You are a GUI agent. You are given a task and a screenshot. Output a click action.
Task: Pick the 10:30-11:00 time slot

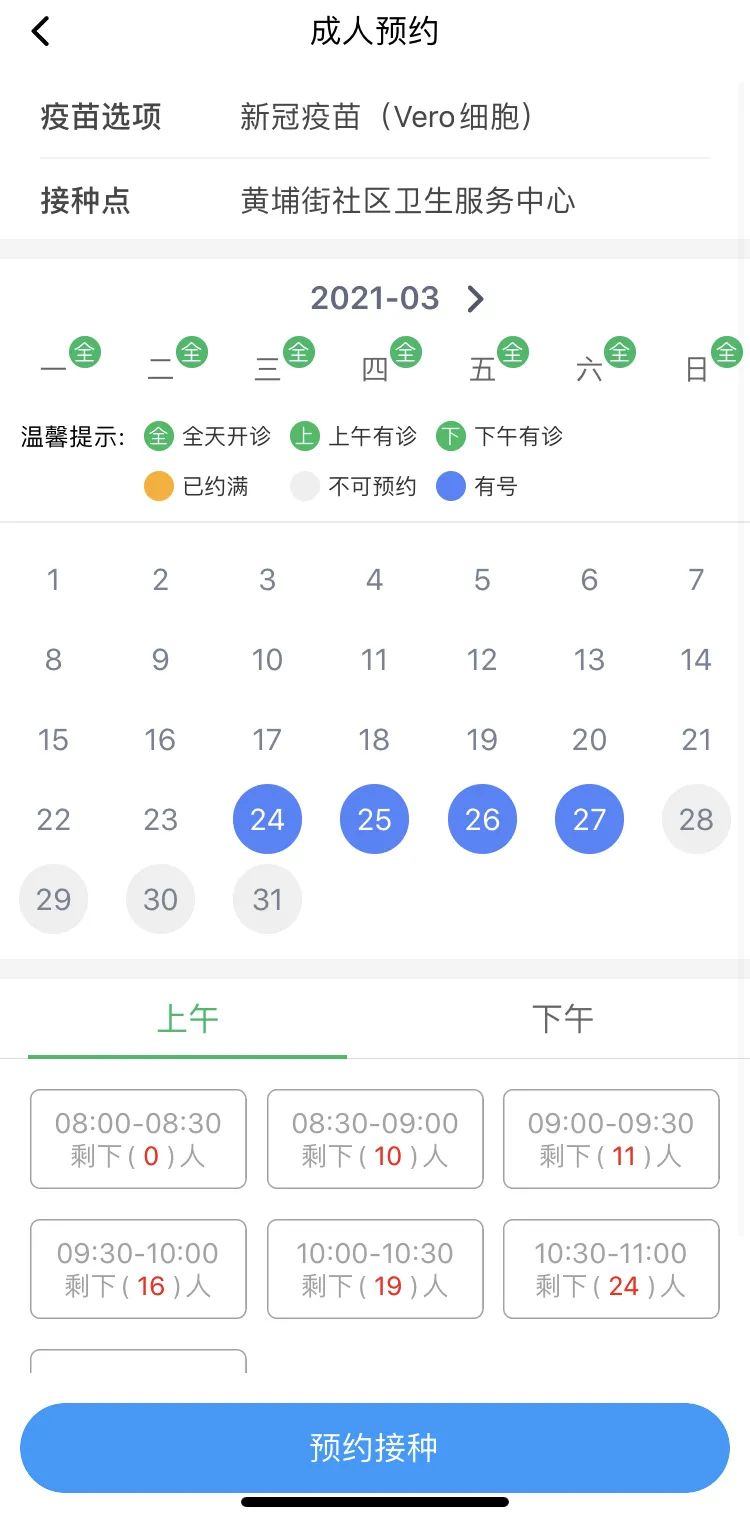coord(611,1269)
